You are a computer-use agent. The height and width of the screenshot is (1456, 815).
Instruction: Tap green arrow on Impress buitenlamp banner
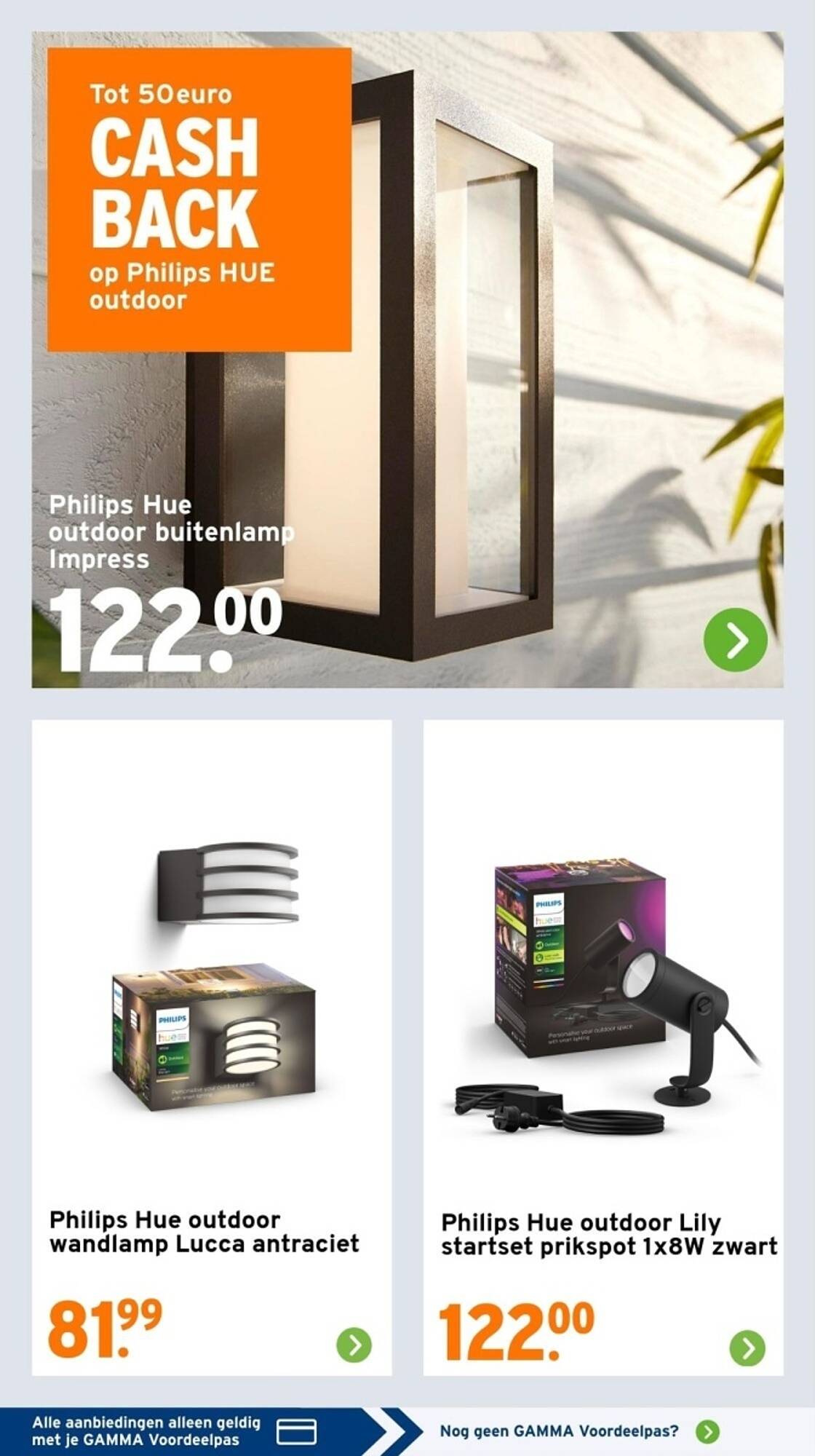(x=735, y=640)
